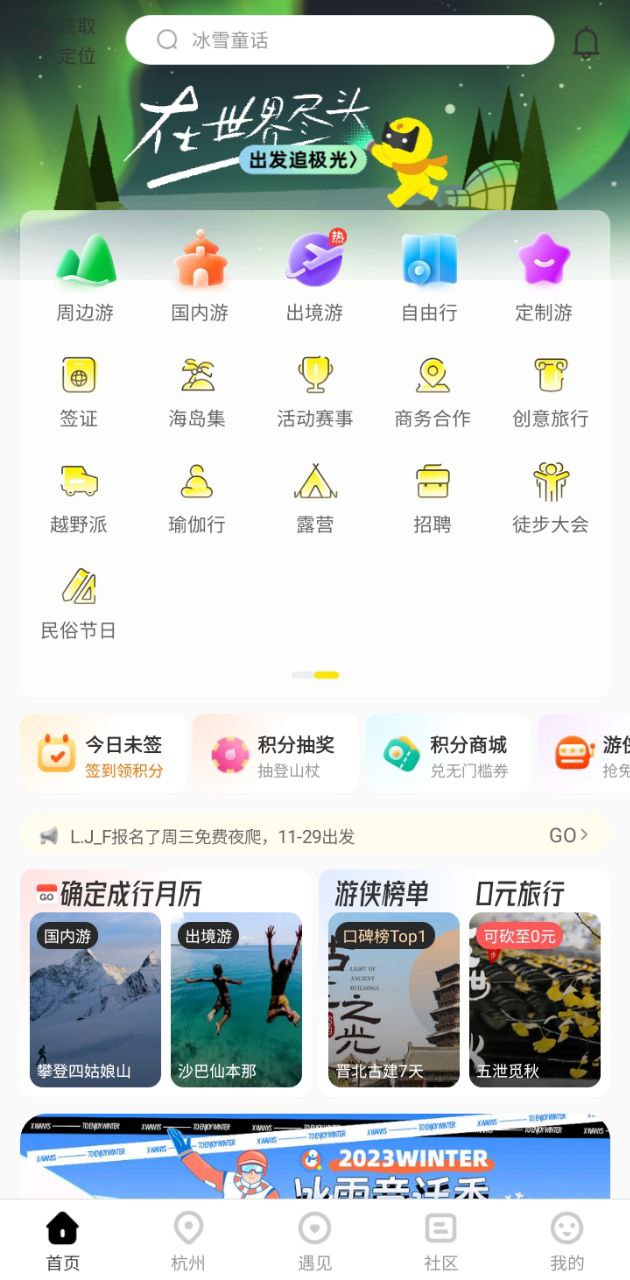Screen dimensions: 630x1280
Task: Open the 攀登四姑娘山 trip card
Action: point(95,999)
